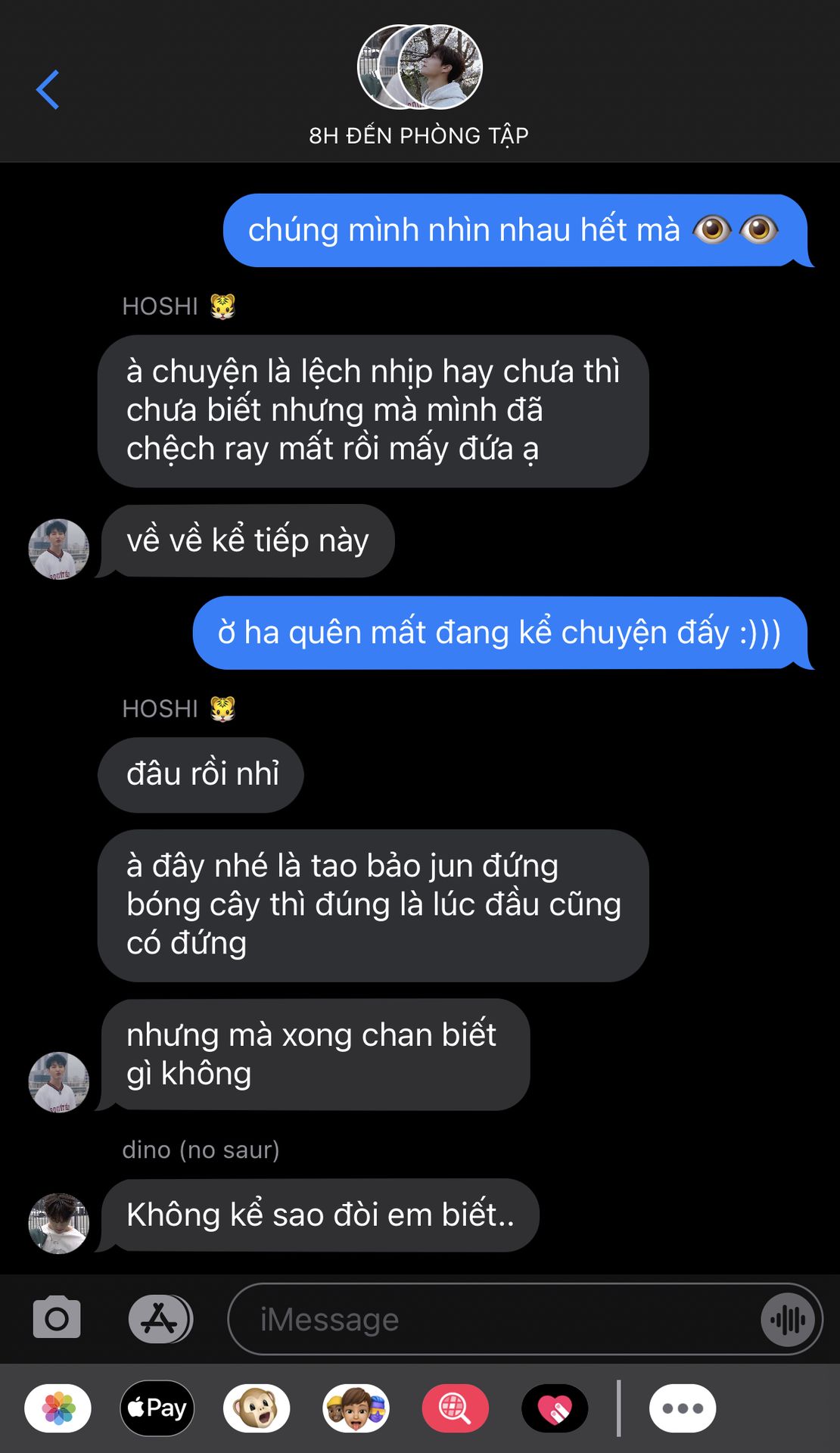The width and height of the screenshot is (840, 1453).
Task: Tap dino (no saur)'s avatar
Action: [58, 1224]
